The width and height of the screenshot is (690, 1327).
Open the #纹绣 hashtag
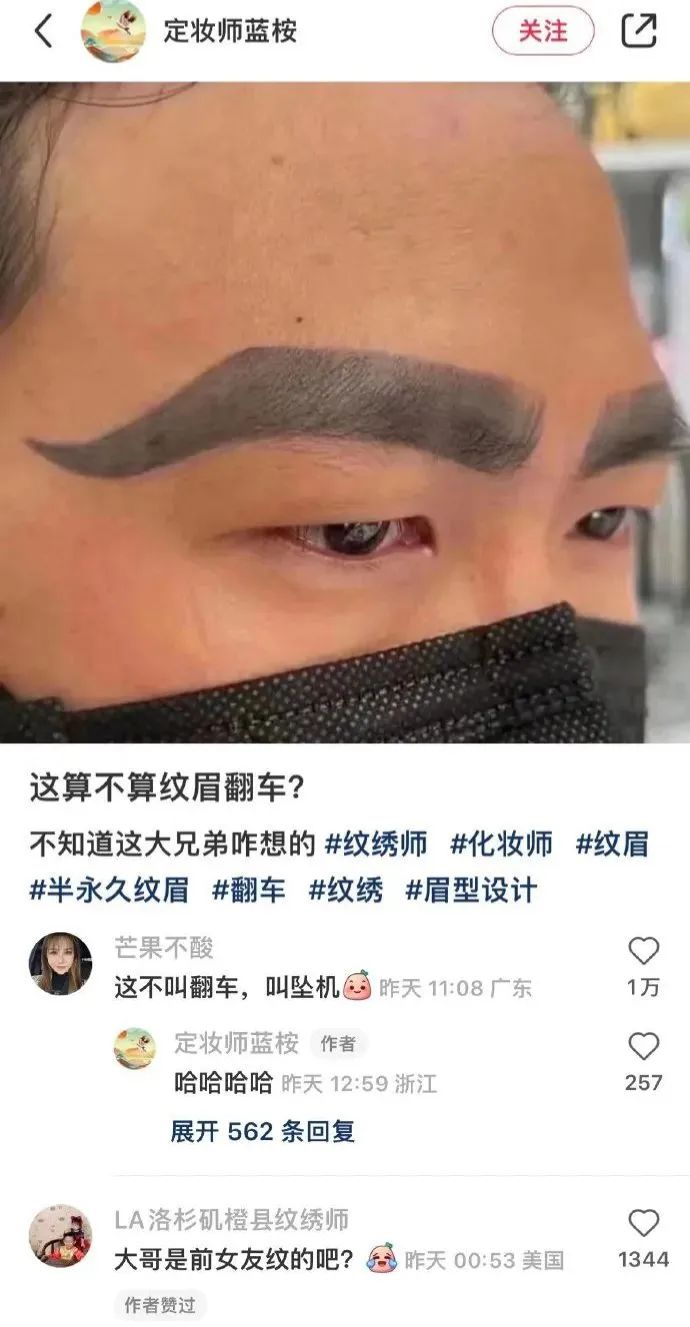(345, 889)
